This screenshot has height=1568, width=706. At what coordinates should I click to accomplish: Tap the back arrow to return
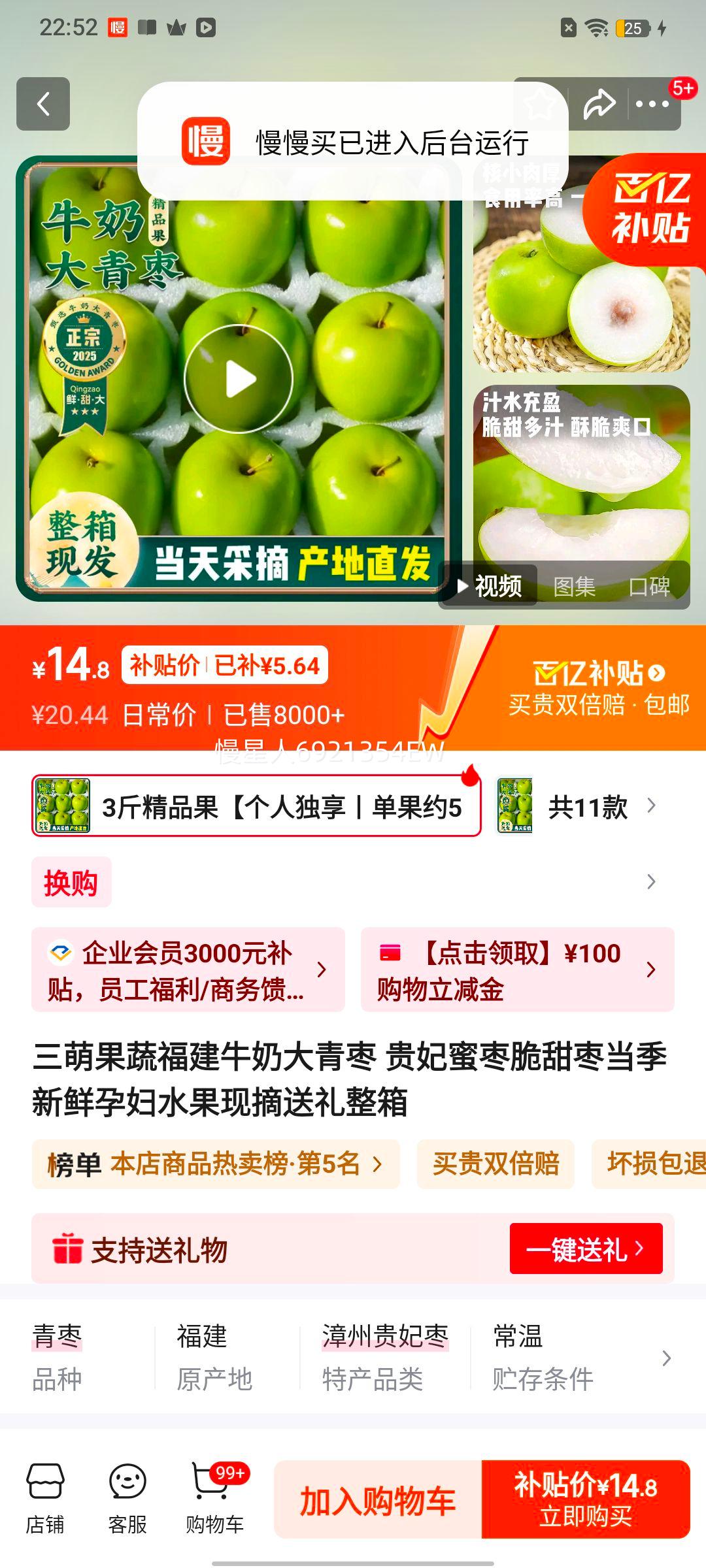pos(43,105)
